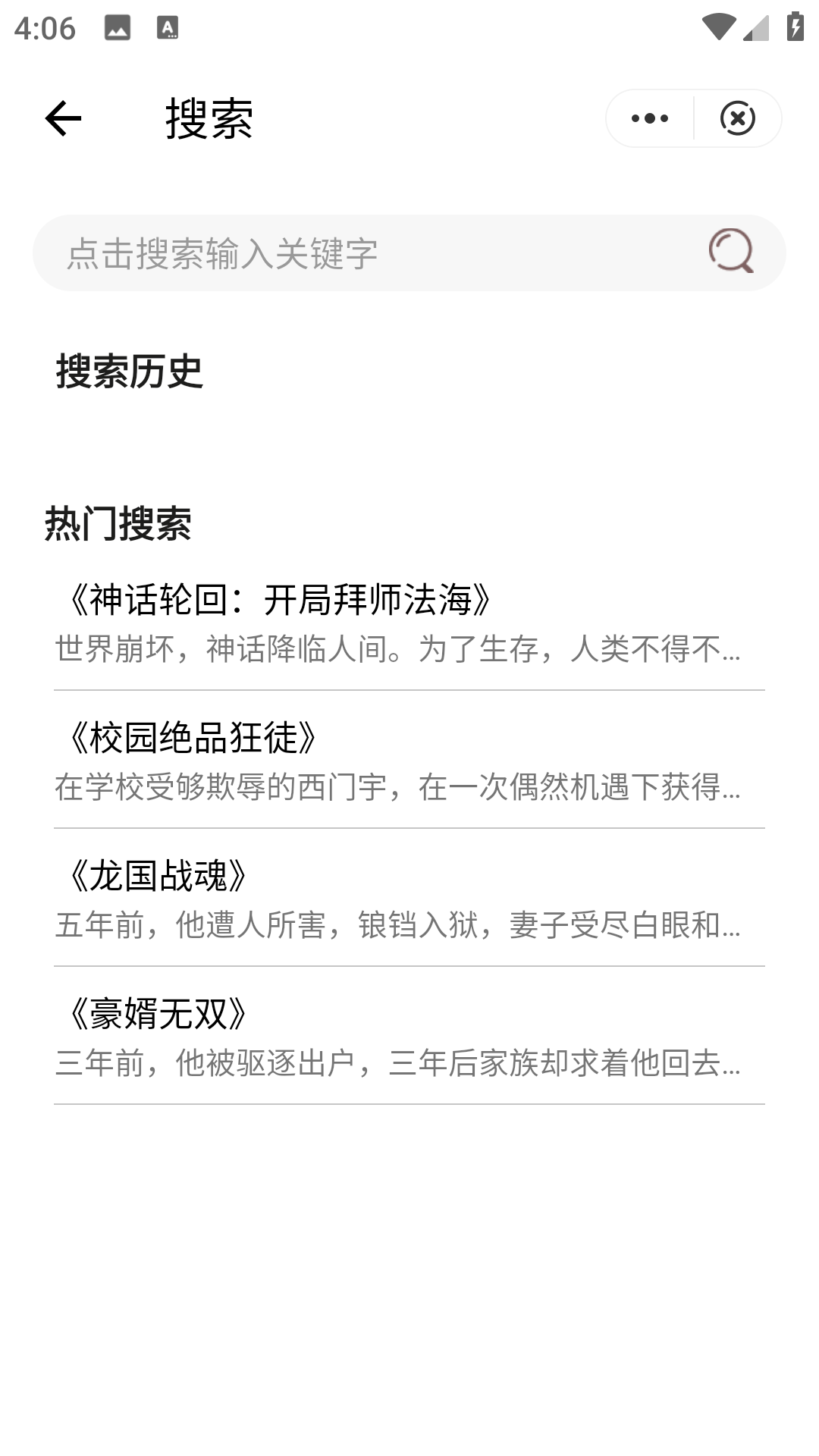Tap the image notification icon in status bar
This screenshot has width=819, height=1456.
[118, 27]
